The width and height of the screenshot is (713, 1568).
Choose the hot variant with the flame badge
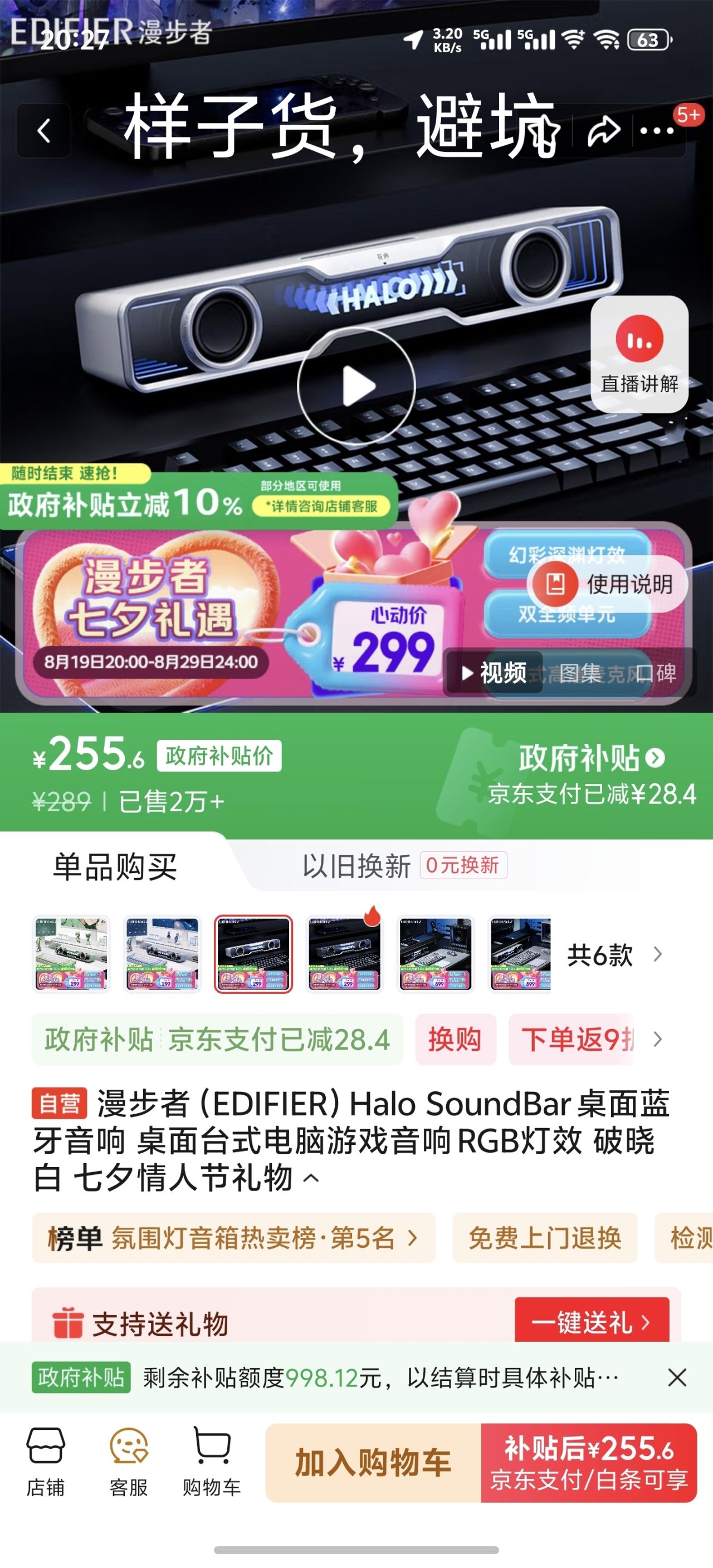tap(344, 954)
